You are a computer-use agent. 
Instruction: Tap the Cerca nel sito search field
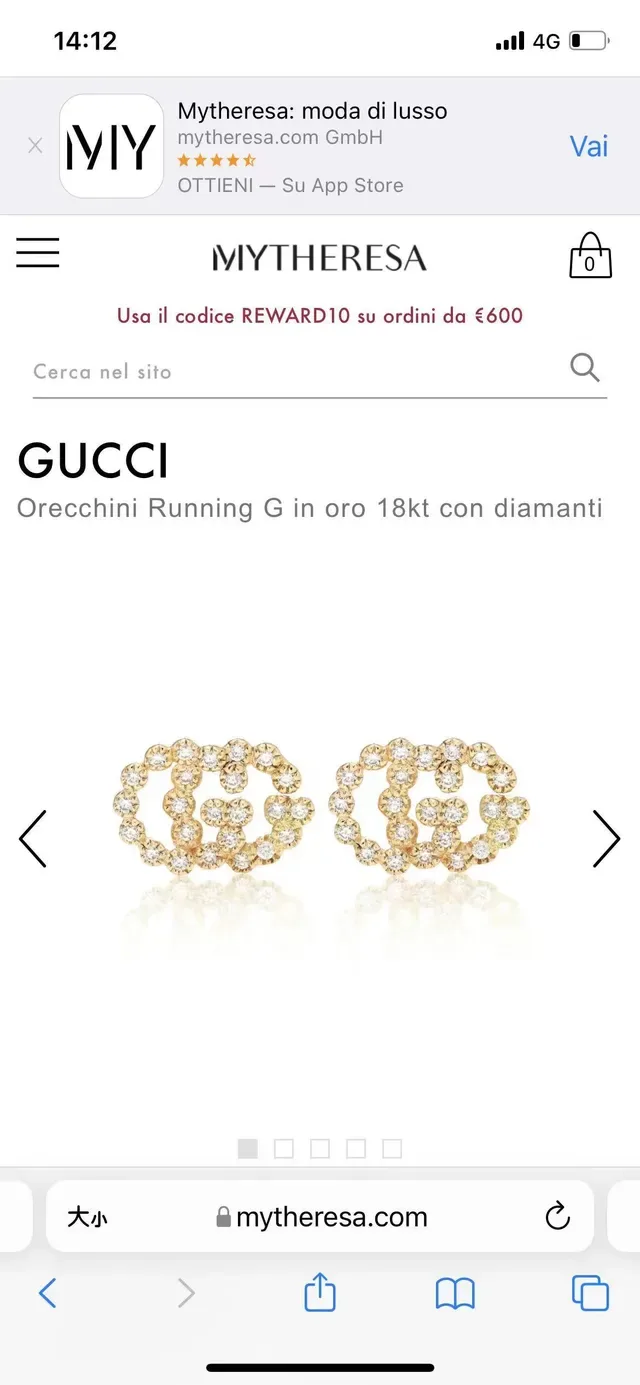pos(295,371)
